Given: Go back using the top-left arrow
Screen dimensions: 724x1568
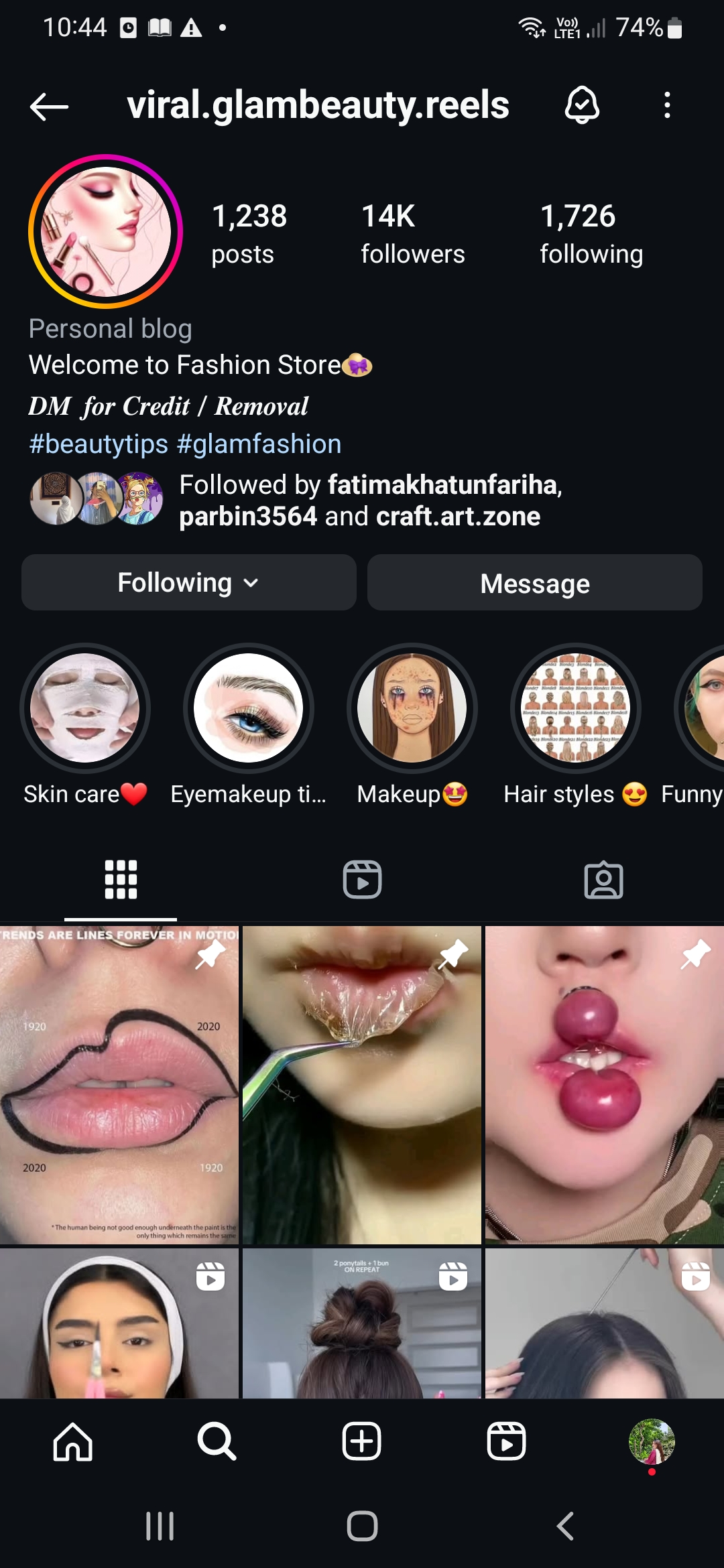Looking at the screenshot, I should pyautogui.click(x=50, y=107).
